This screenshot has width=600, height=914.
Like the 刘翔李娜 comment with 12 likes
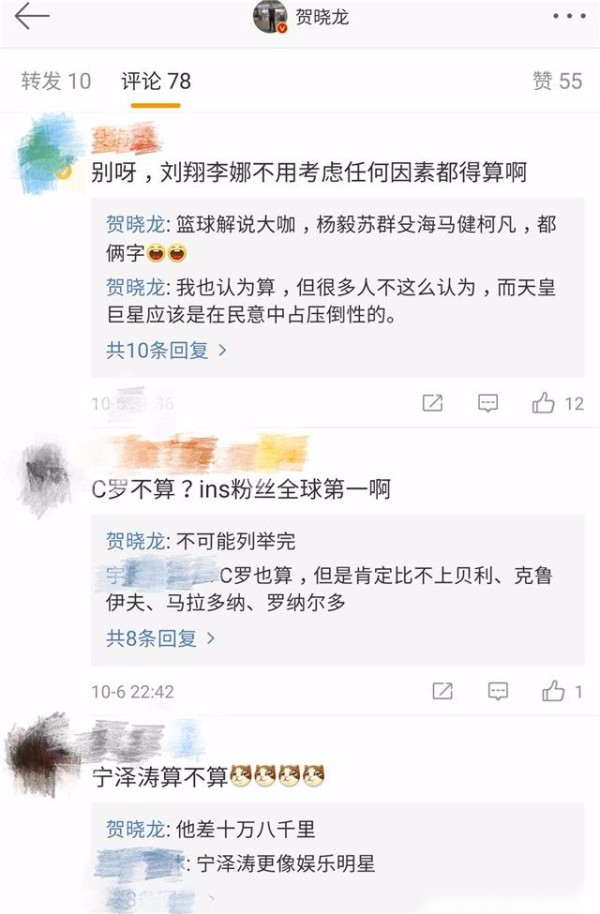546,403
